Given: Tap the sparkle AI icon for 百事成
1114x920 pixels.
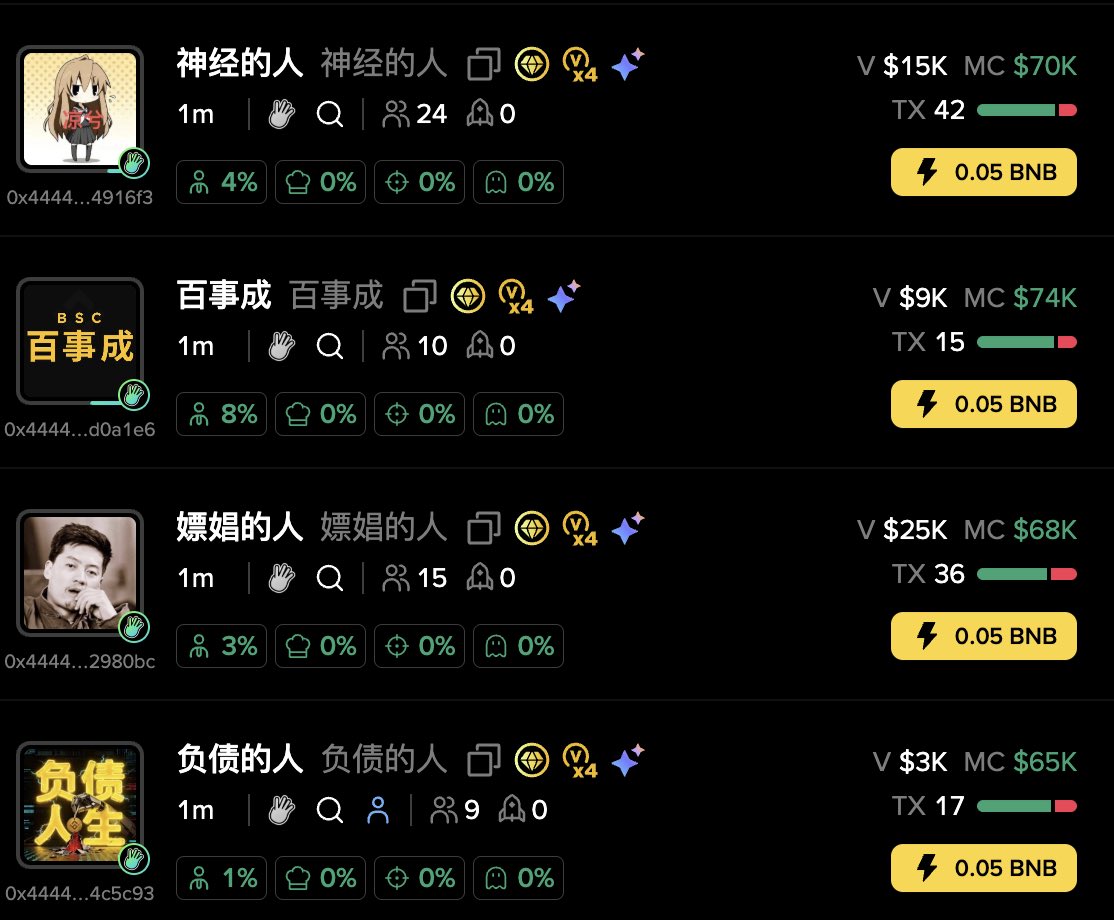Looking at the screenshot, I should point(564,296).
